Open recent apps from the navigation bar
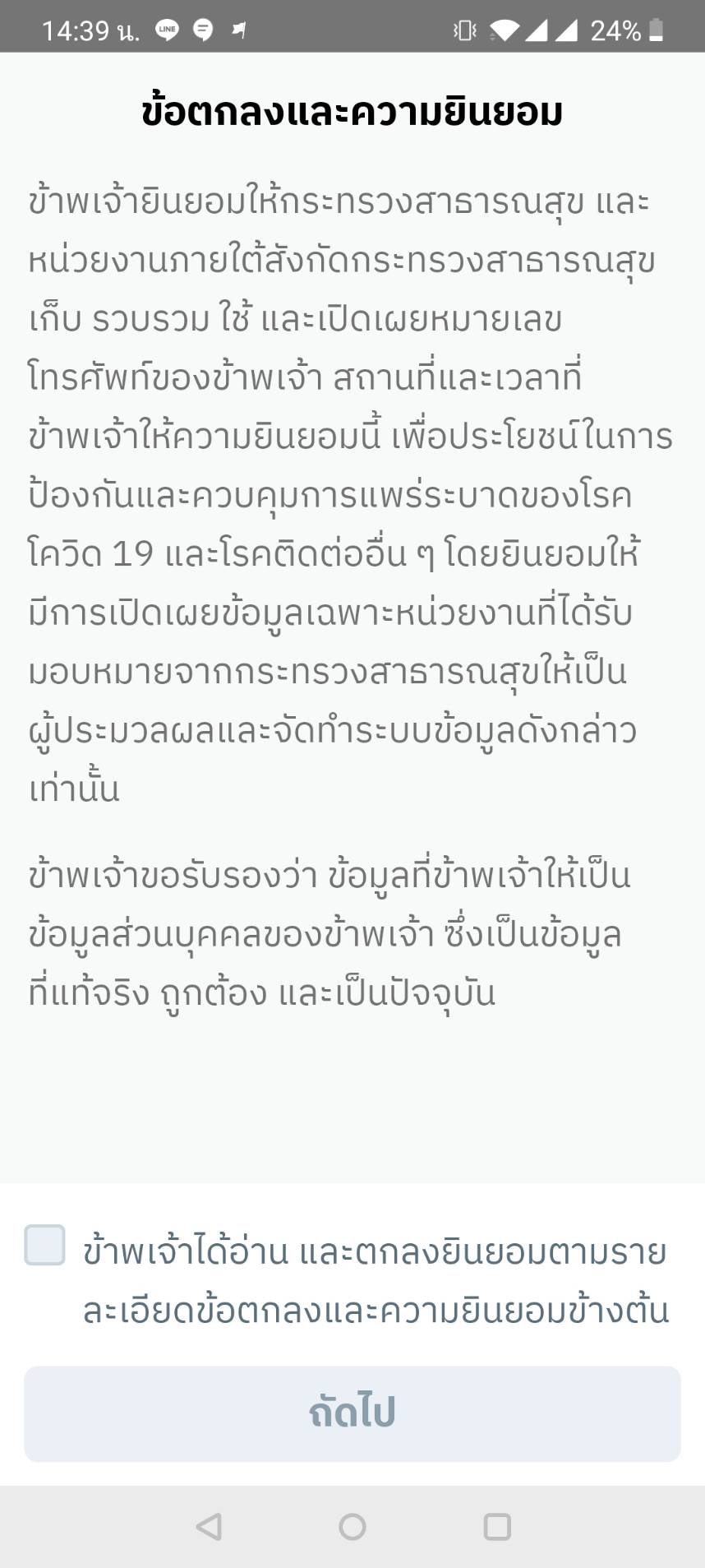The width and height of the screenshot is (705, 1568). tap(497, 1527)
